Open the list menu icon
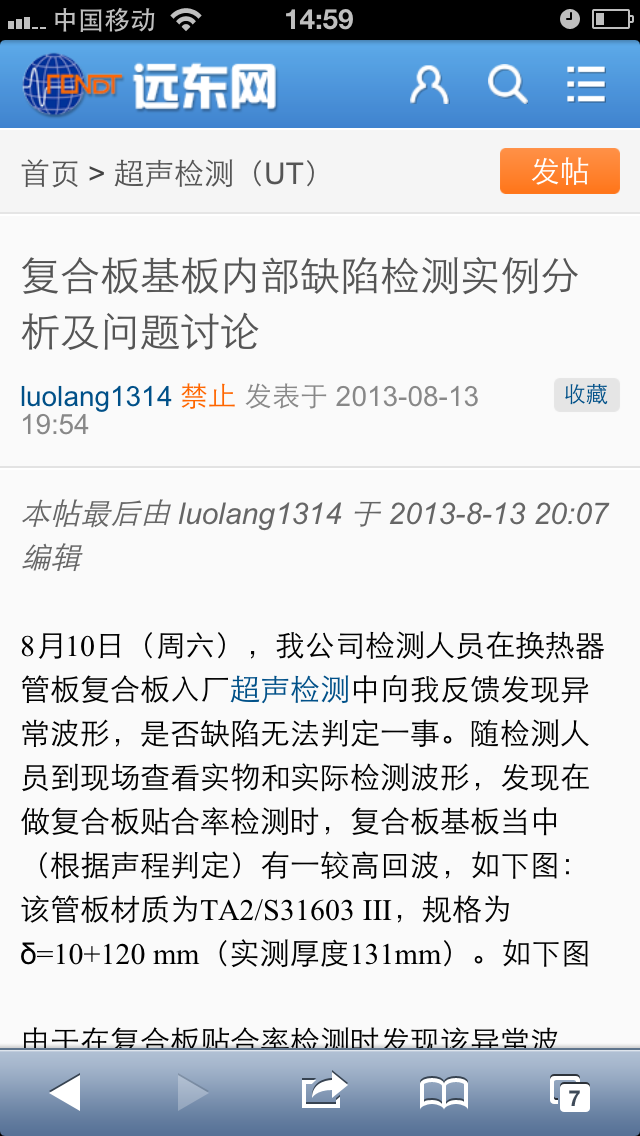This screenshot has height=1136, width=640. (586, 85)
